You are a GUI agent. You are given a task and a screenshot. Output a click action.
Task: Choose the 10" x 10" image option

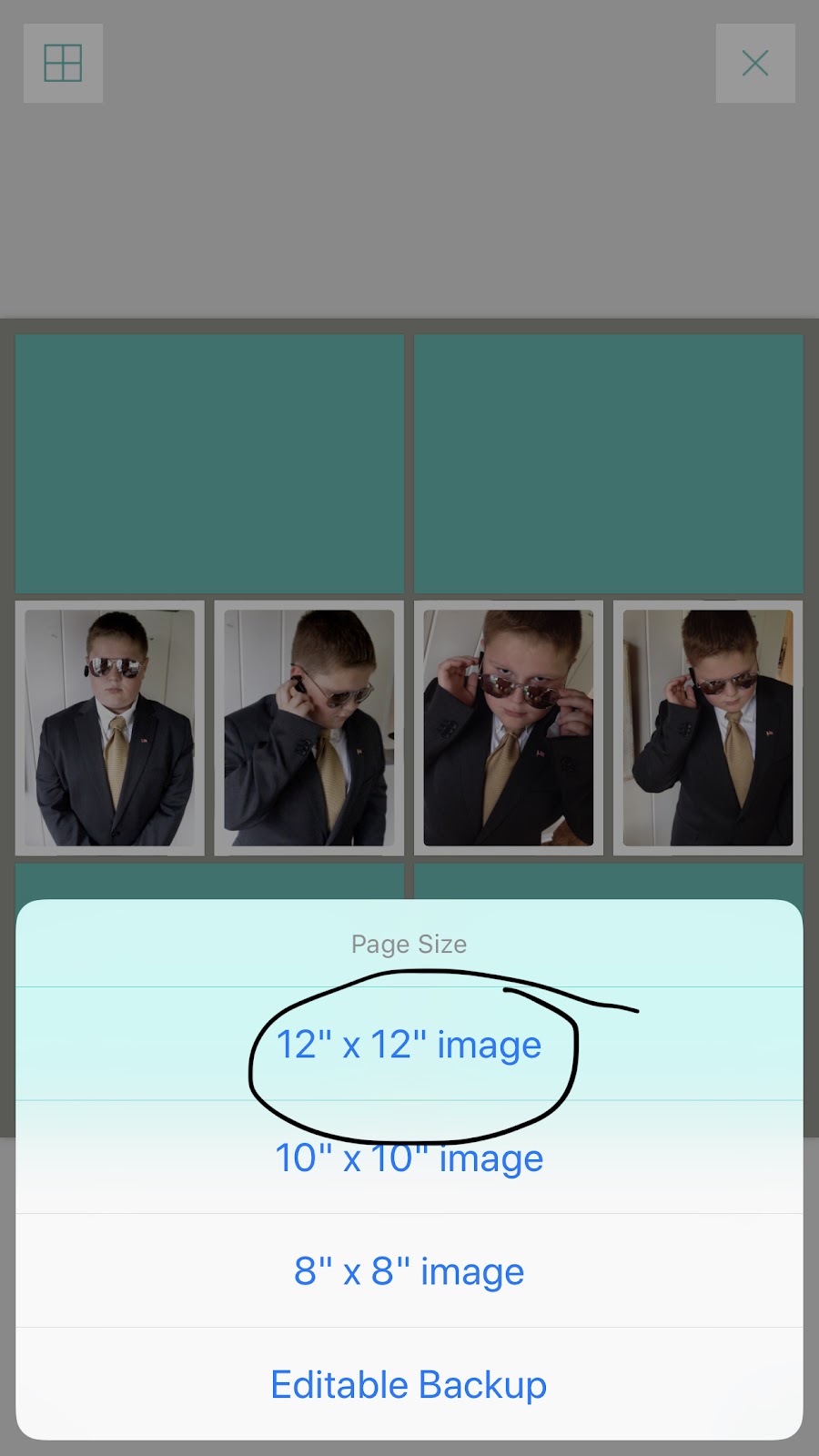click(409, 1158)
